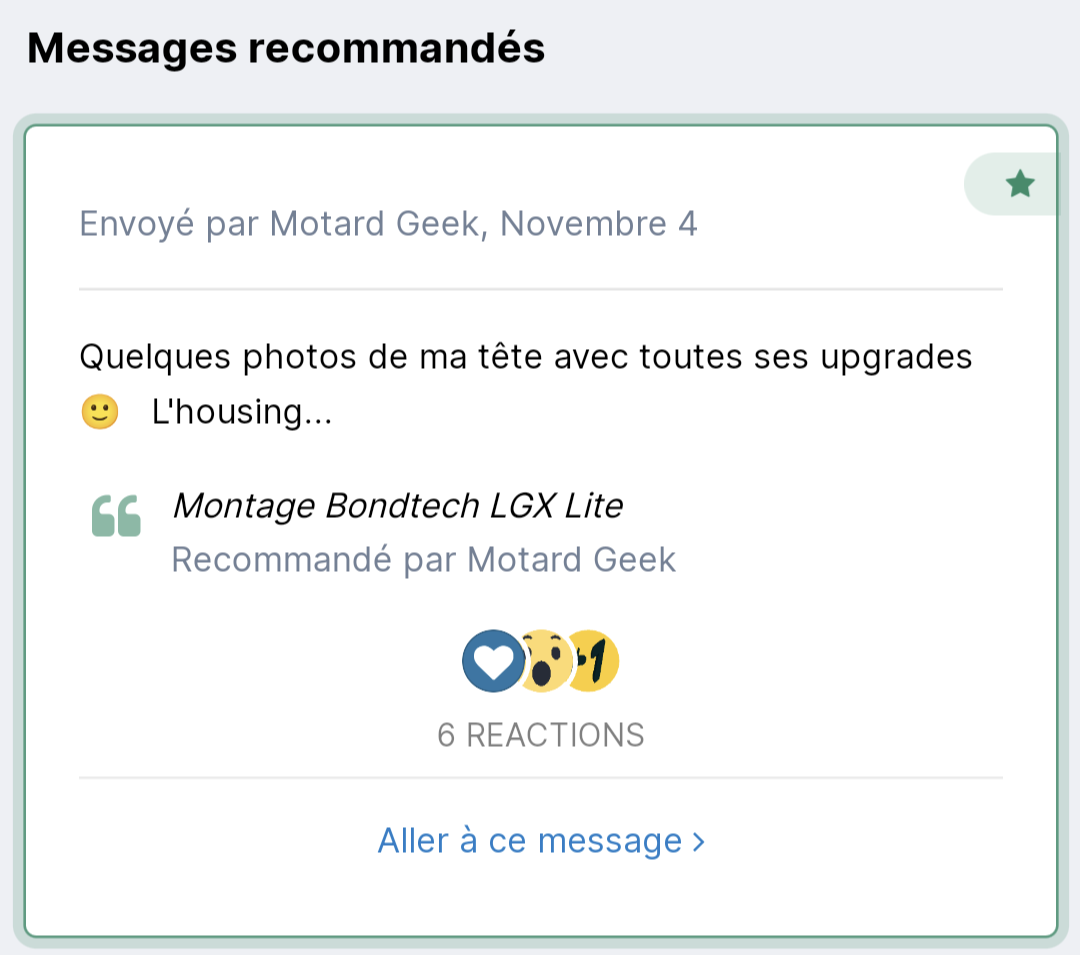Screen dimensions: 1080x955
Task: Open the 'Aller à ce message' link
Action: pyautogui.click(x=540, y=841)
